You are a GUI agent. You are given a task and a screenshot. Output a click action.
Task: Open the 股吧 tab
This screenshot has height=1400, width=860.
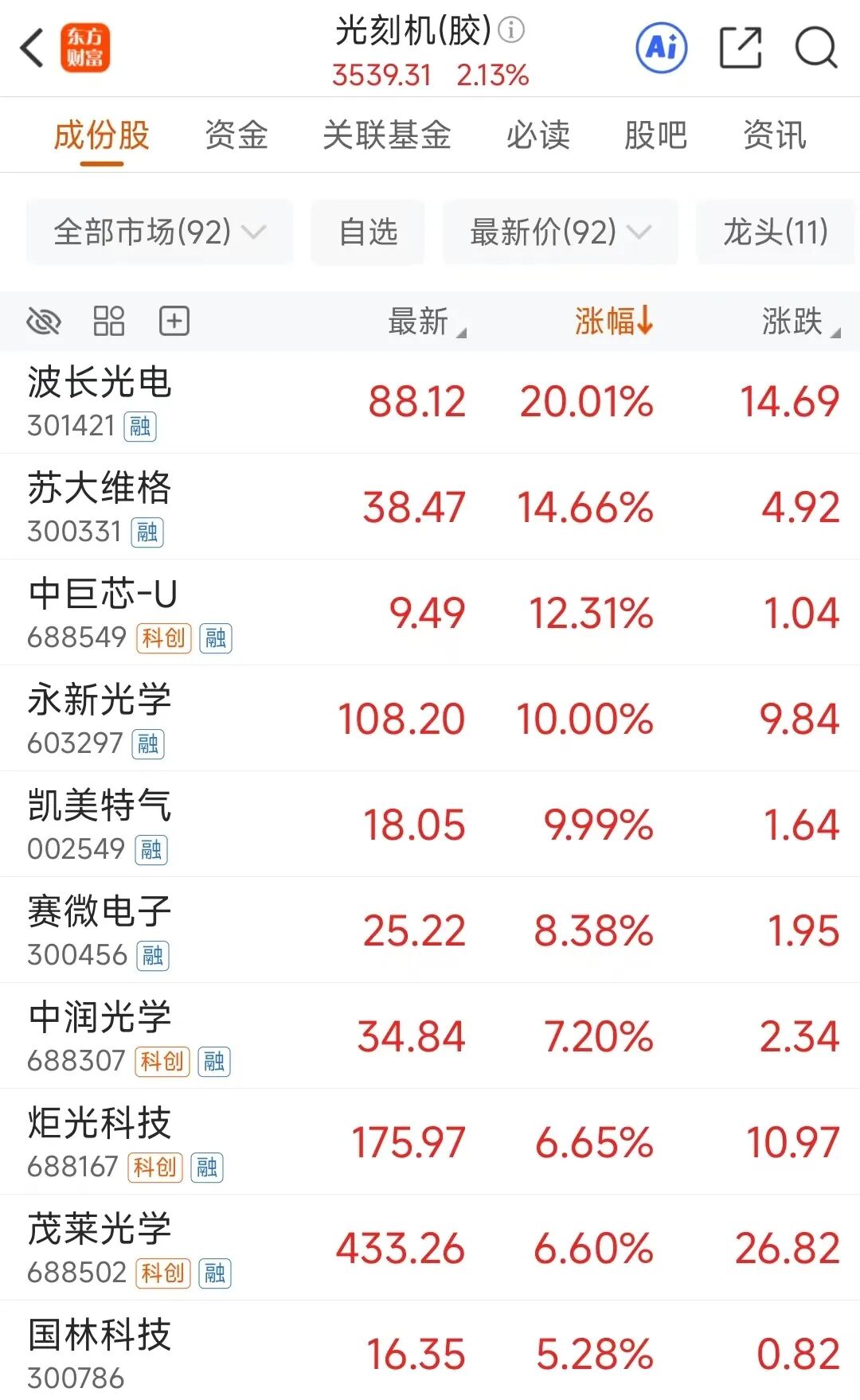[656, 135]
